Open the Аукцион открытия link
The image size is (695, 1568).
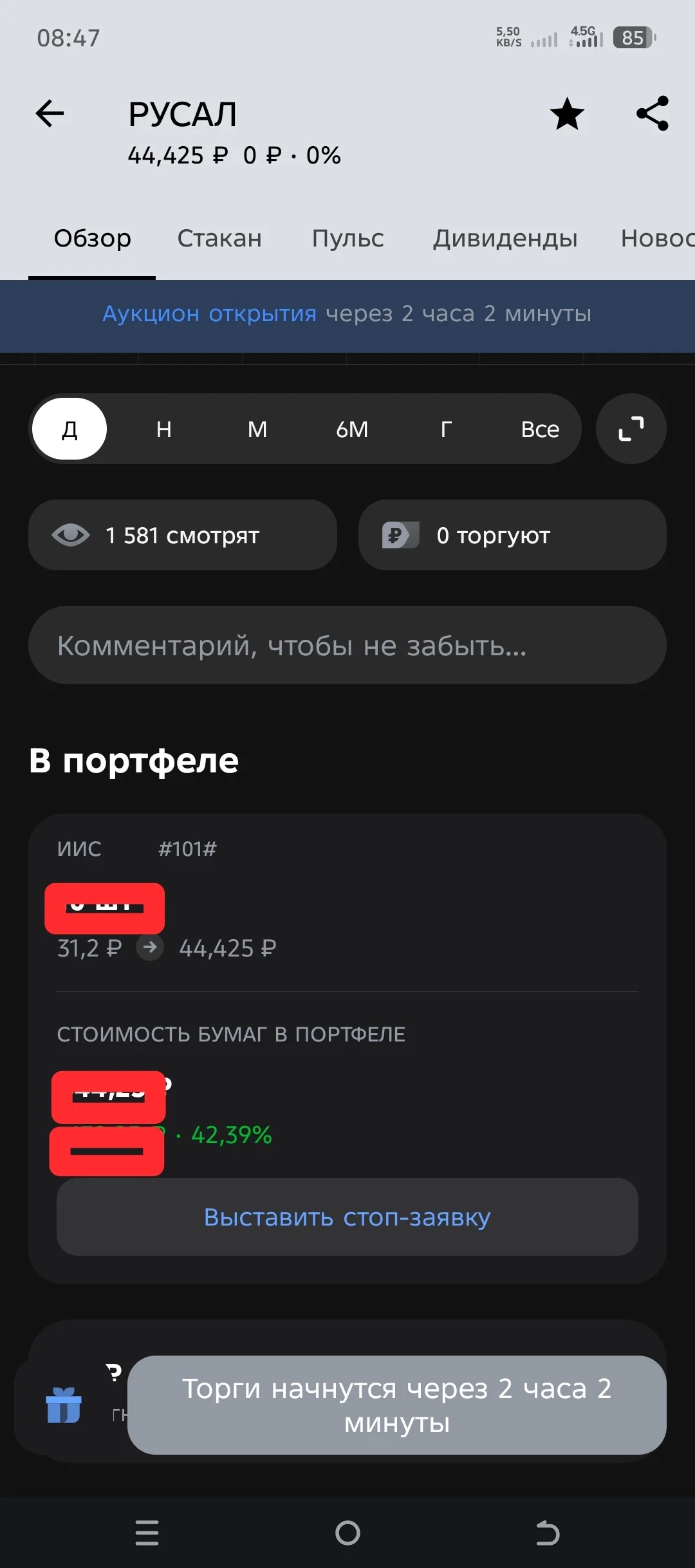(210, 313)
